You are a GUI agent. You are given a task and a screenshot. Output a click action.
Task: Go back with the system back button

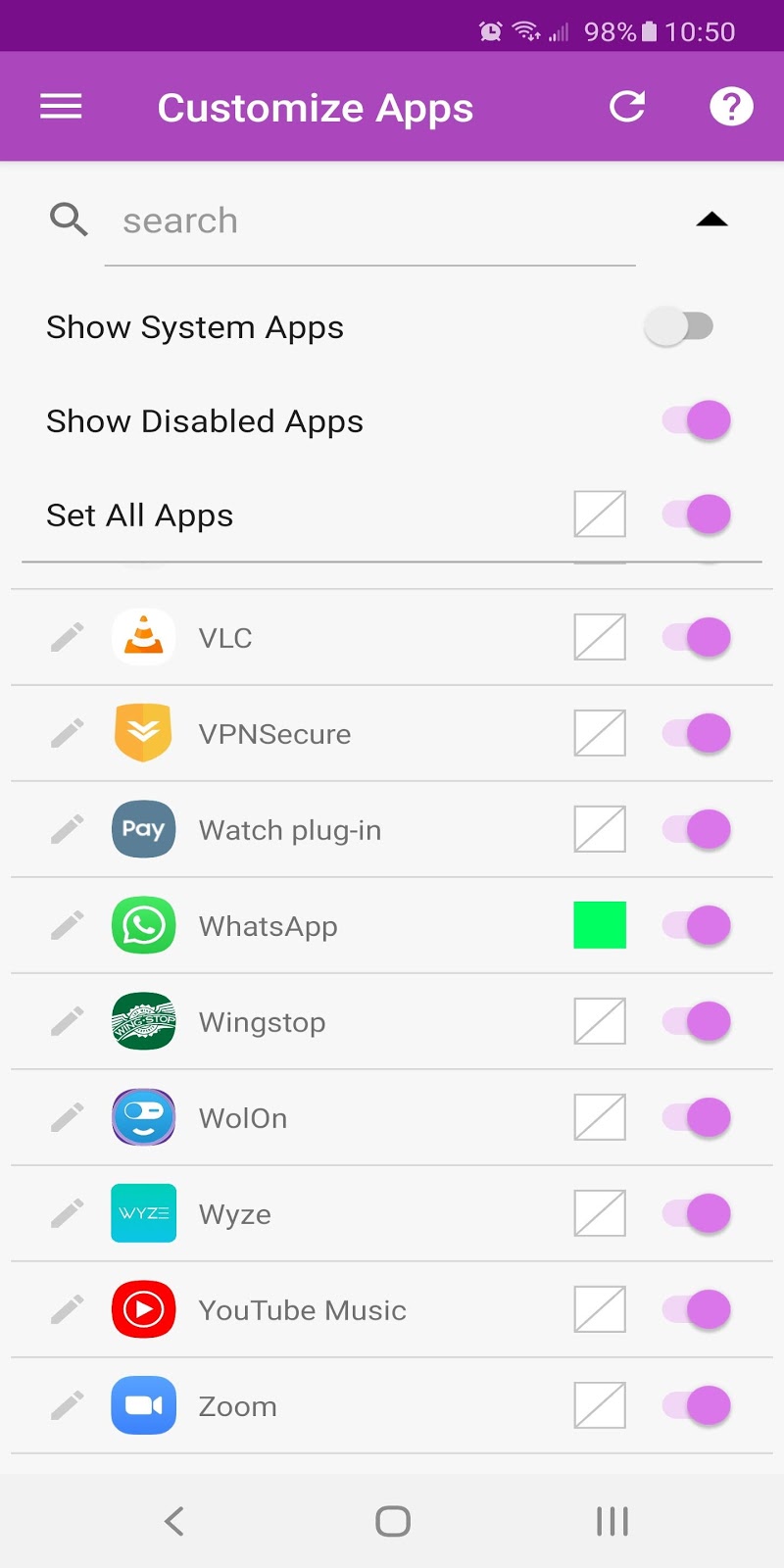(x=174, y=1521)
